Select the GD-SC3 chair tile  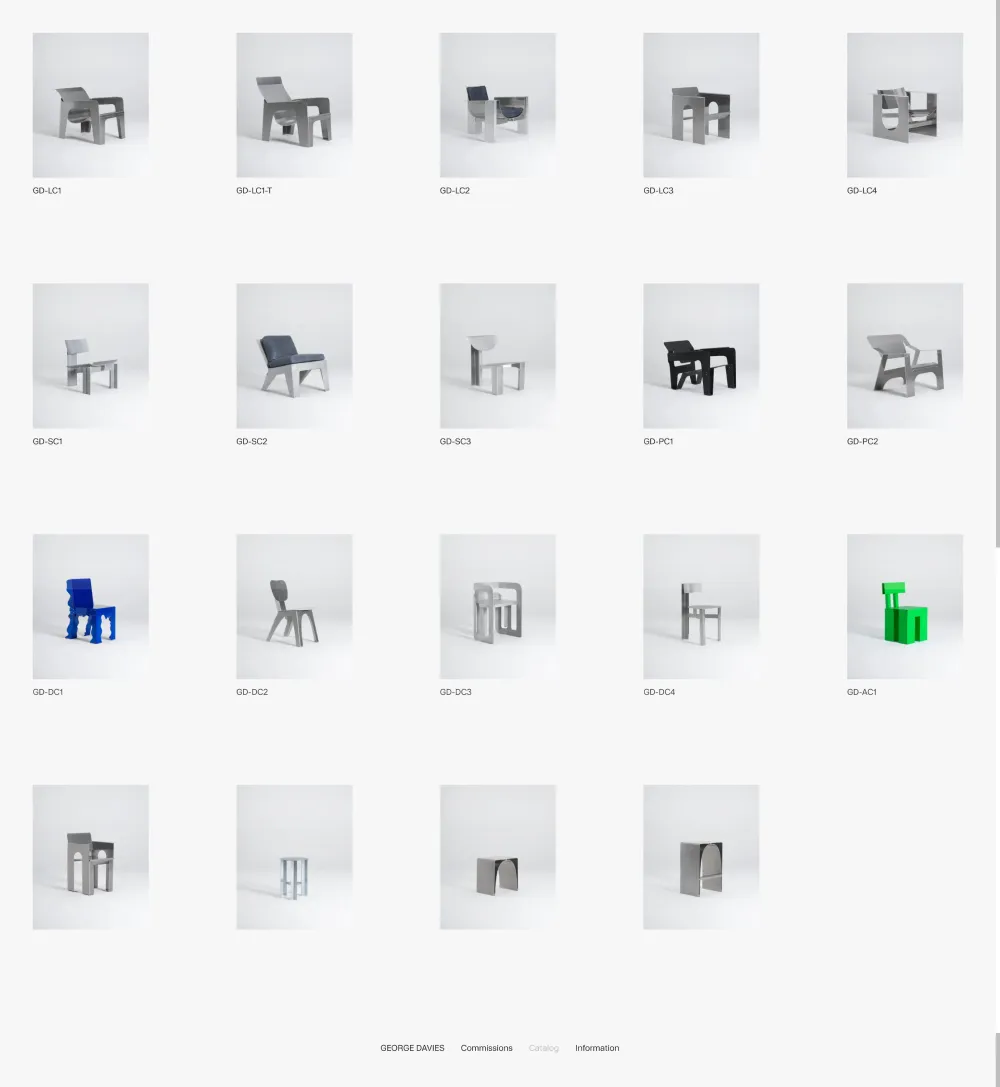coord(497,356)
